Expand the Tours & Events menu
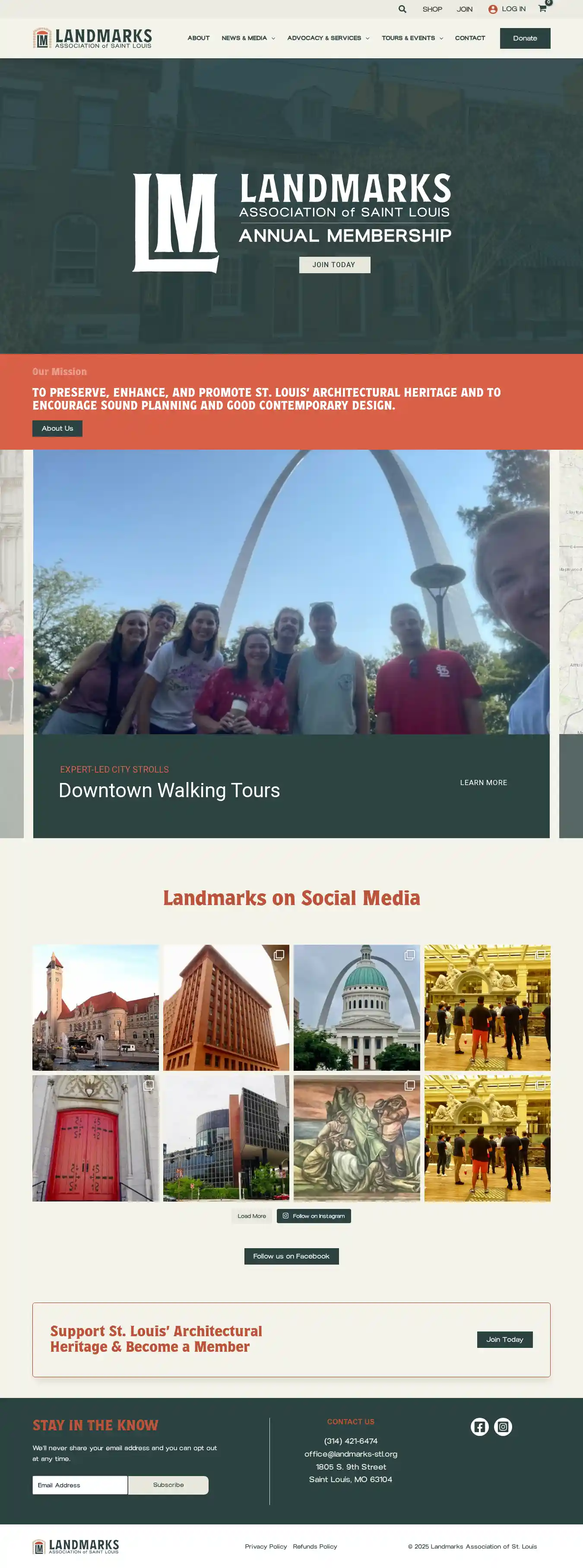Image resolution: width=583 pixels, height=1568 pixels. [x=412, y=38]
